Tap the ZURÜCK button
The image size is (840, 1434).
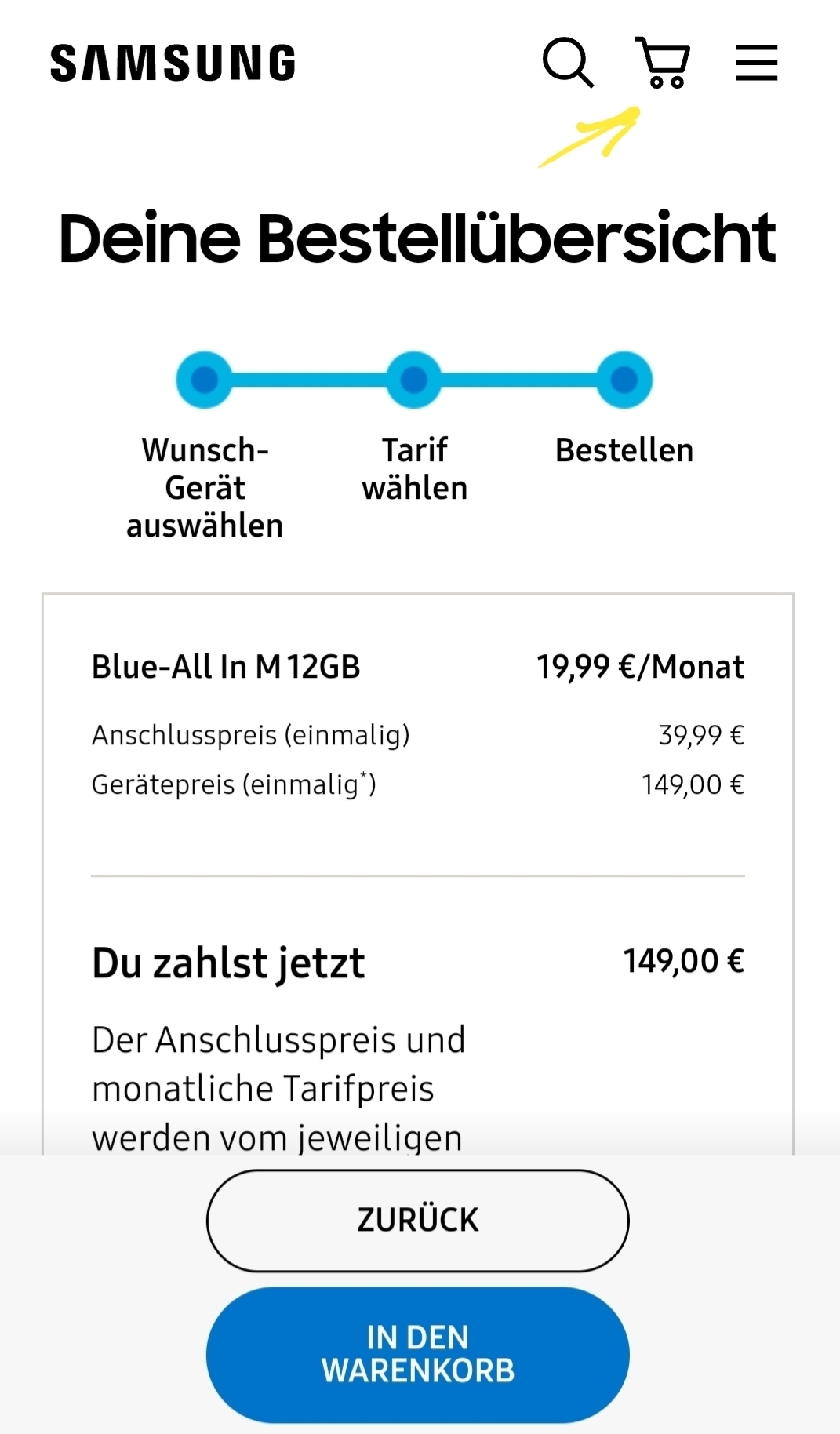[418, 1221]
